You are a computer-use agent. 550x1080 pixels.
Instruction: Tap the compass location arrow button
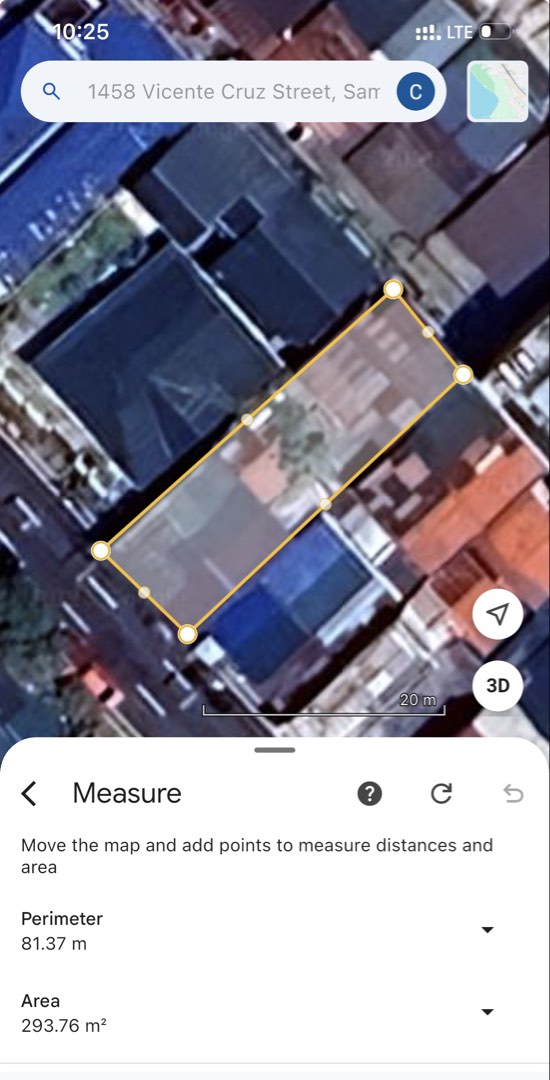click(x=498, y=614)
